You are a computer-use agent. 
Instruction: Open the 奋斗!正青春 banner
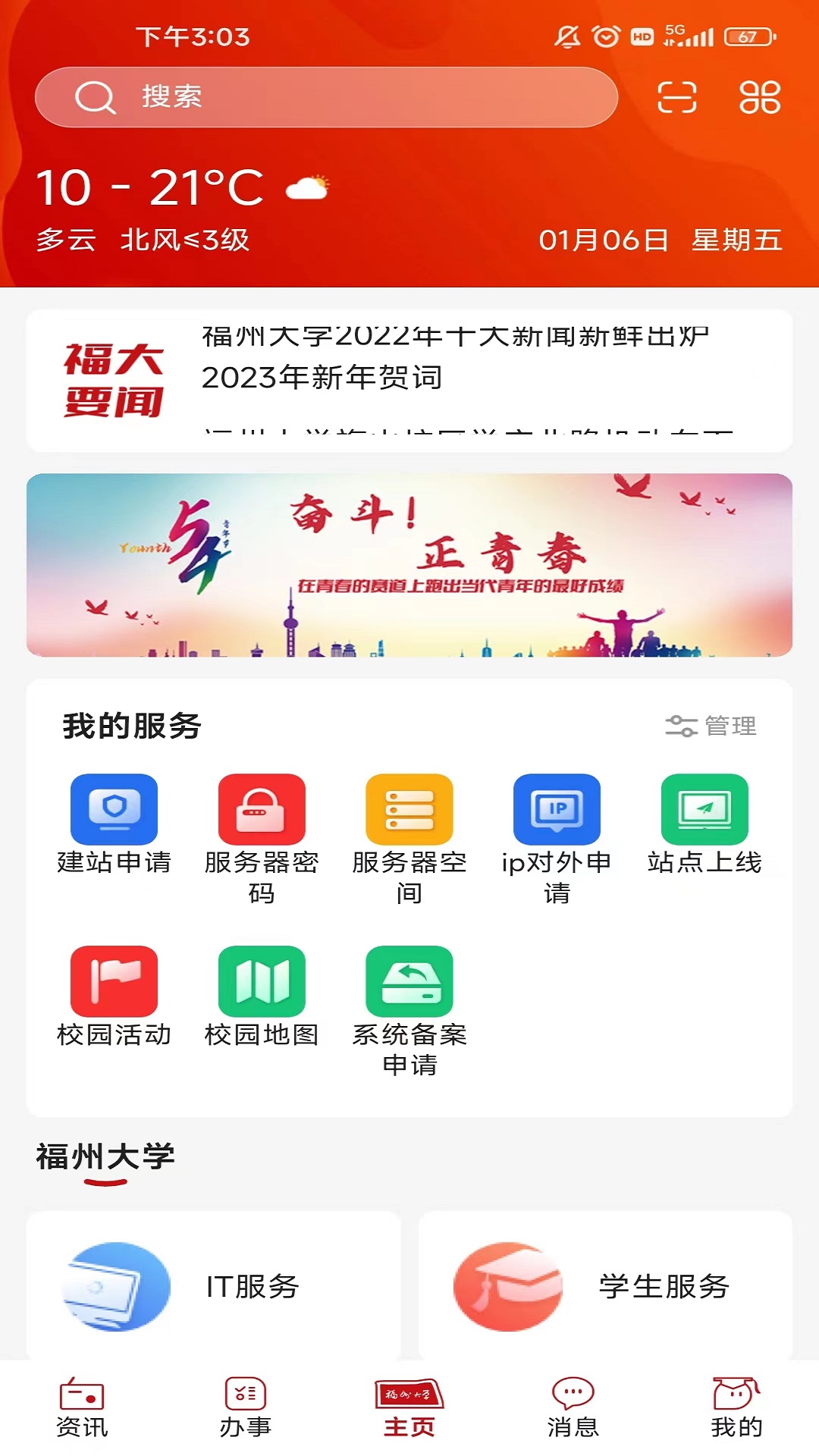tap(409, 565)
